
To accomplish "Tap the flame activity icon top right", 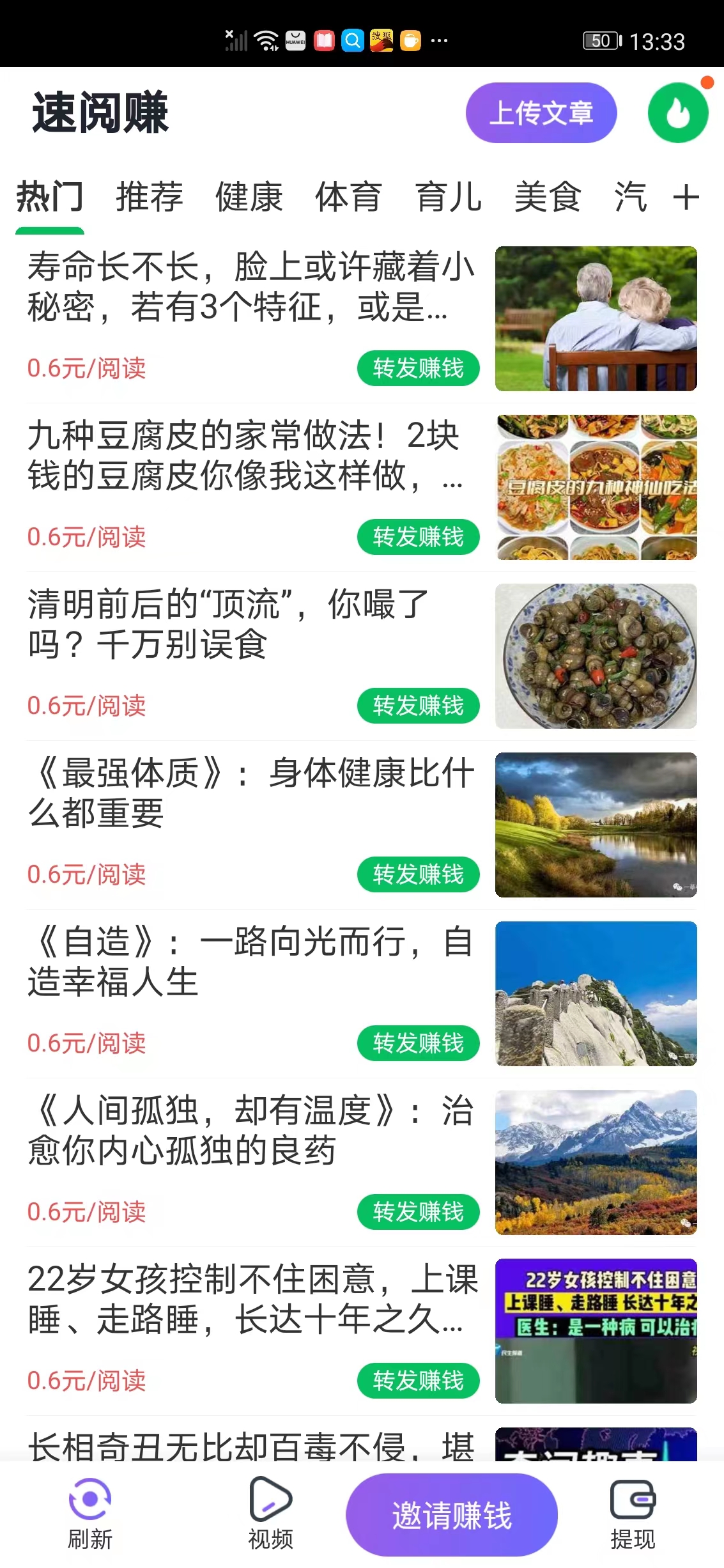I will 677,112.
